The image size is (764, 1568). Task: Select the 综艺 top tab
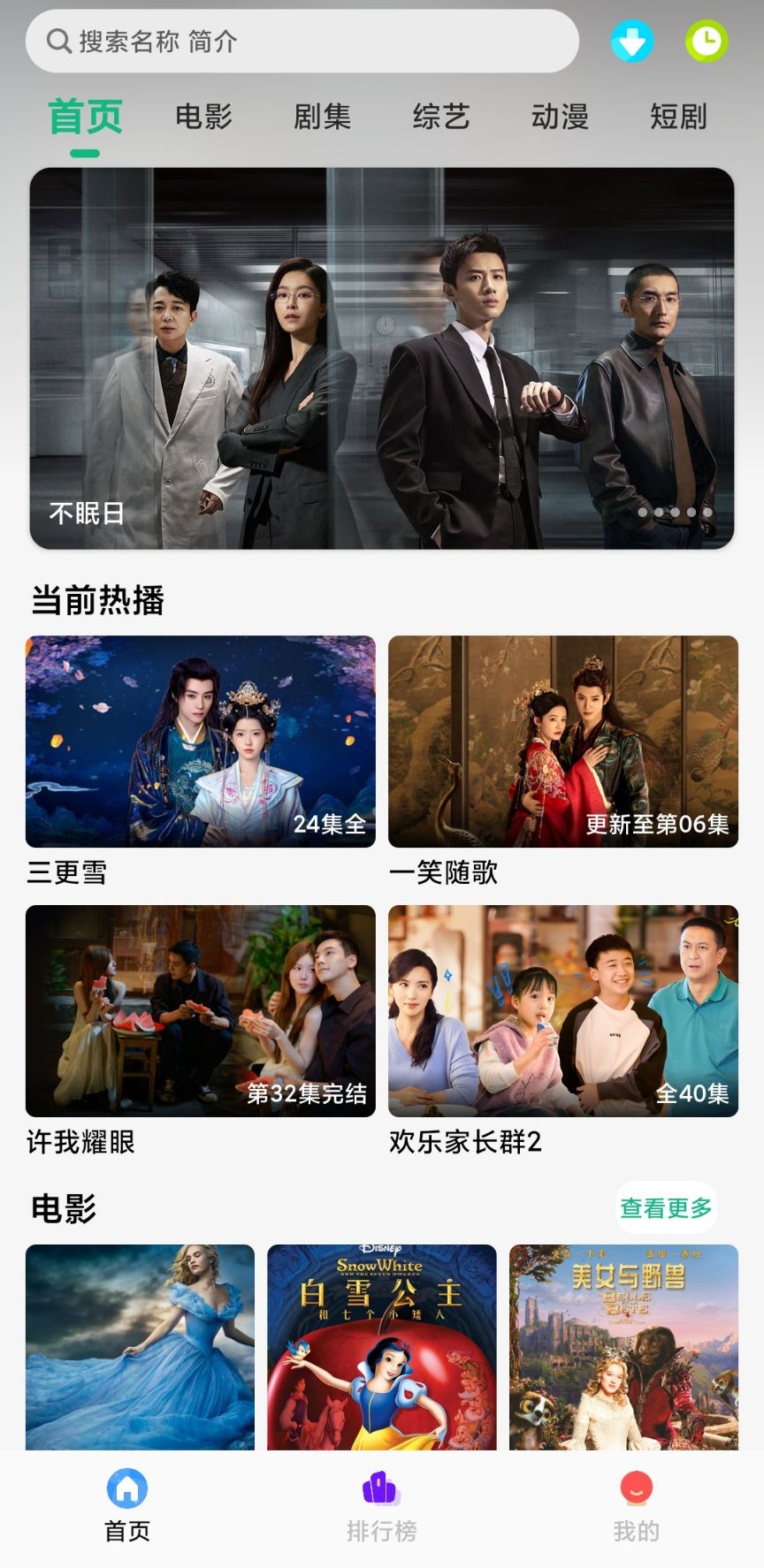[440, 117]
